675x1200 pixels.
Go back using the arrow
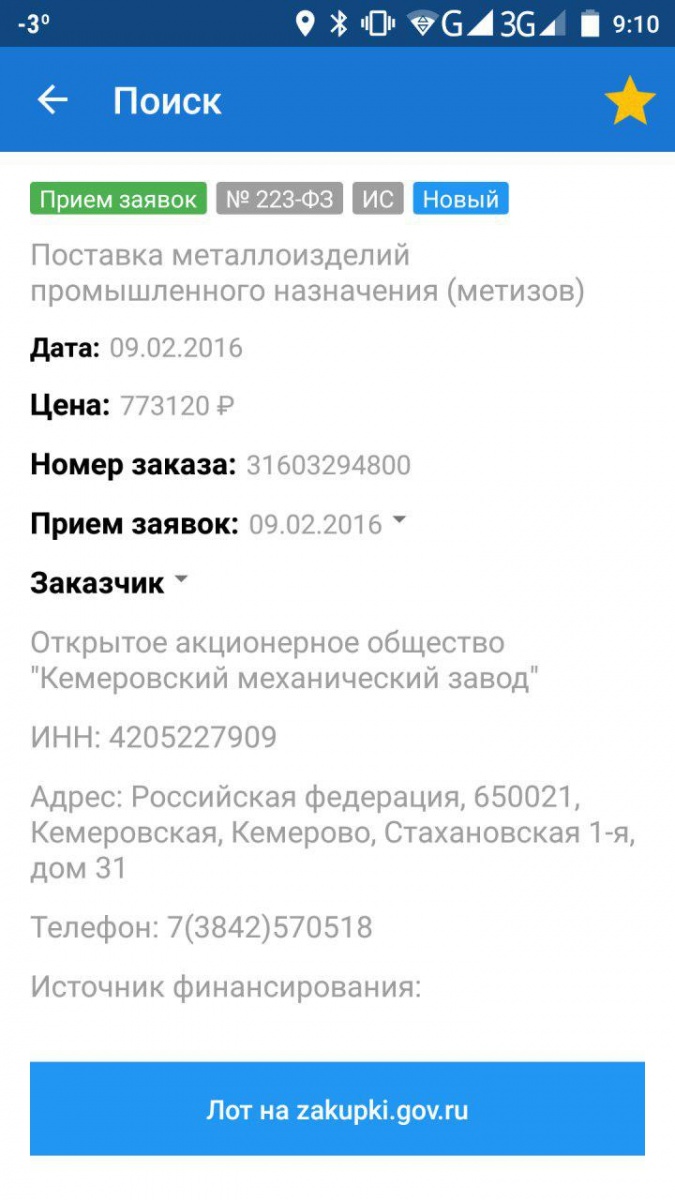pos(52,100)
